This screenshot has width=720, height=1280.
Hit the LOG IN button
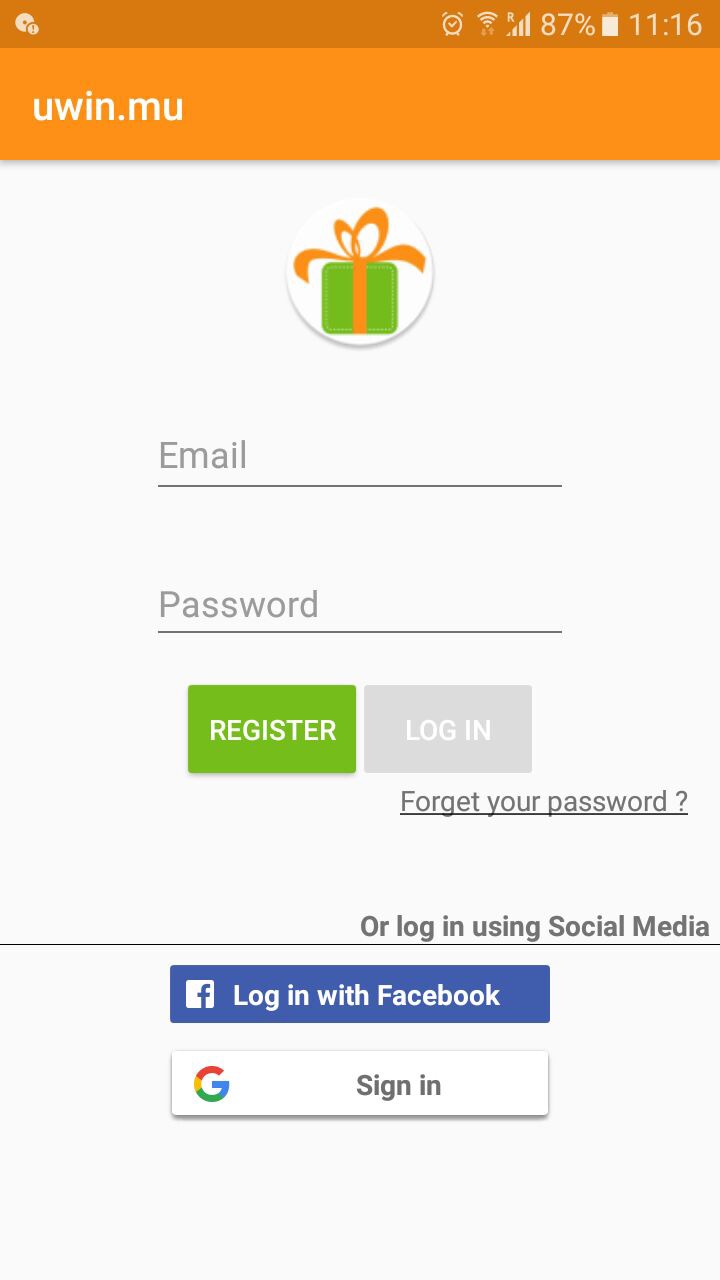(448, 729)
